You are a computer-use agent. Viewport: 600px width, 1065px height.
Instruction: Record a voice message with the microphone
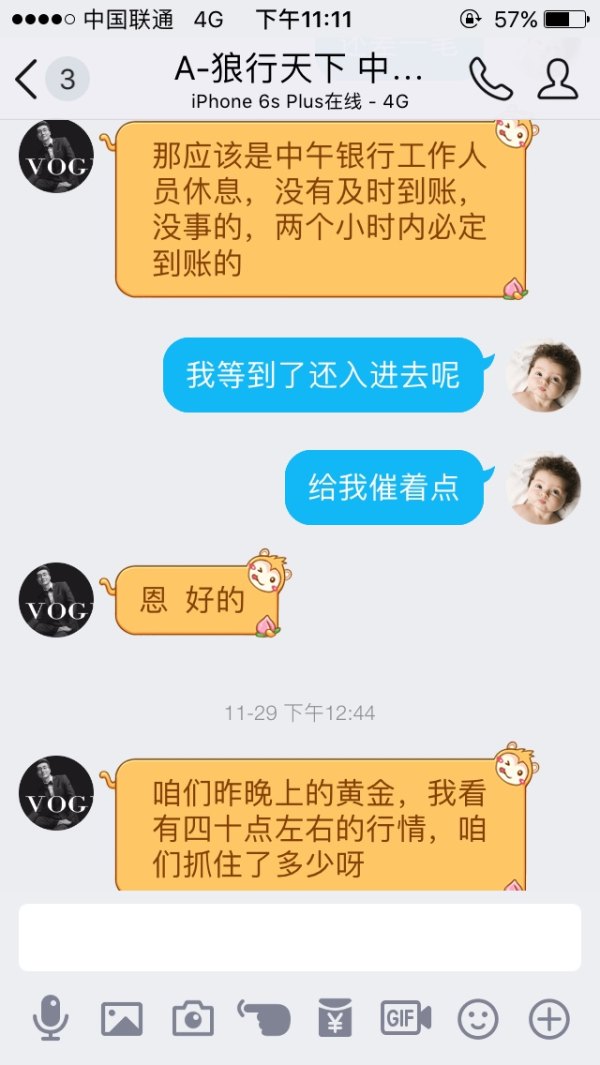click(x=50, y=1019)
